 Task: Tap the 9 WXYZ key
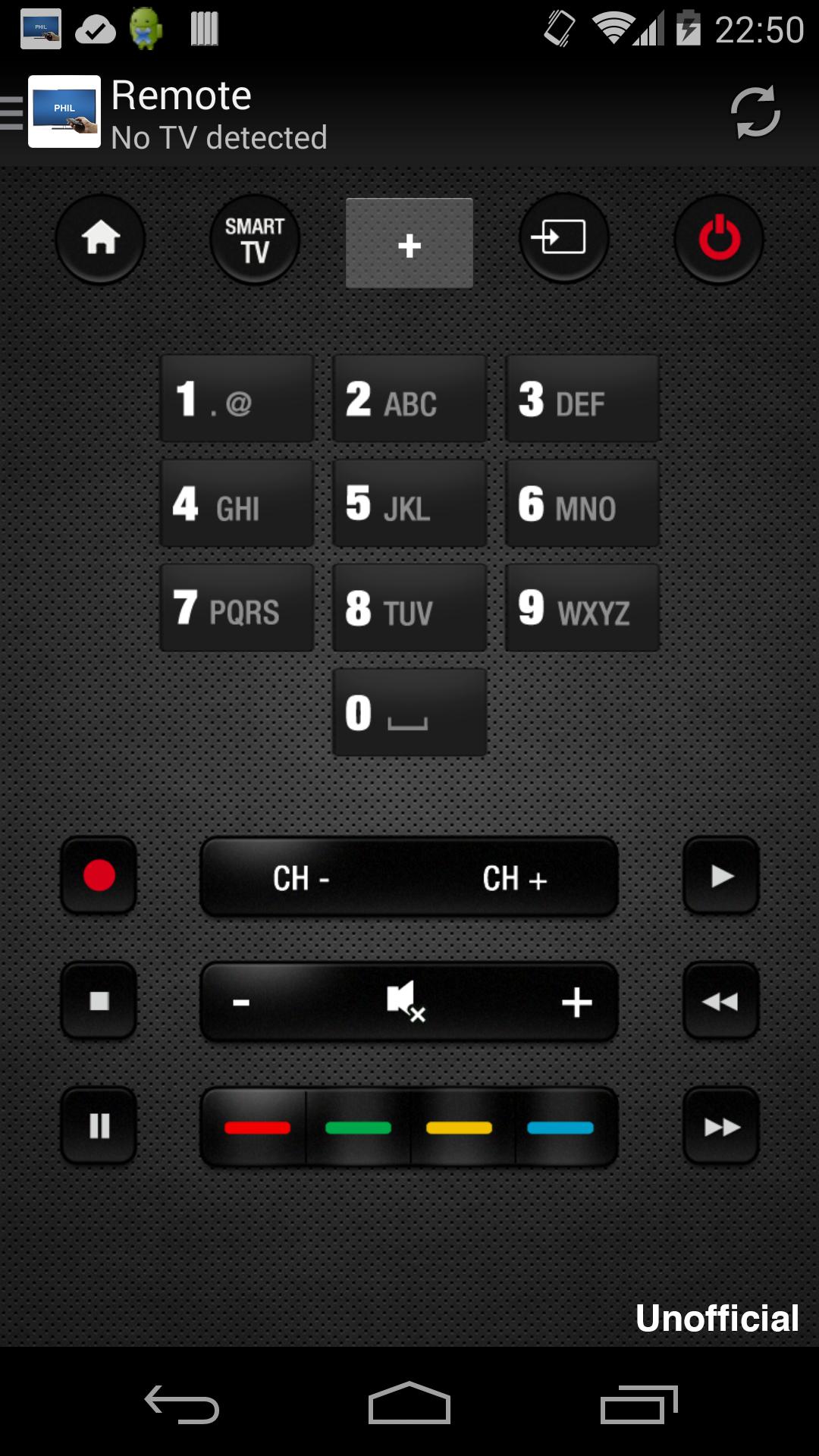point(582,608)
